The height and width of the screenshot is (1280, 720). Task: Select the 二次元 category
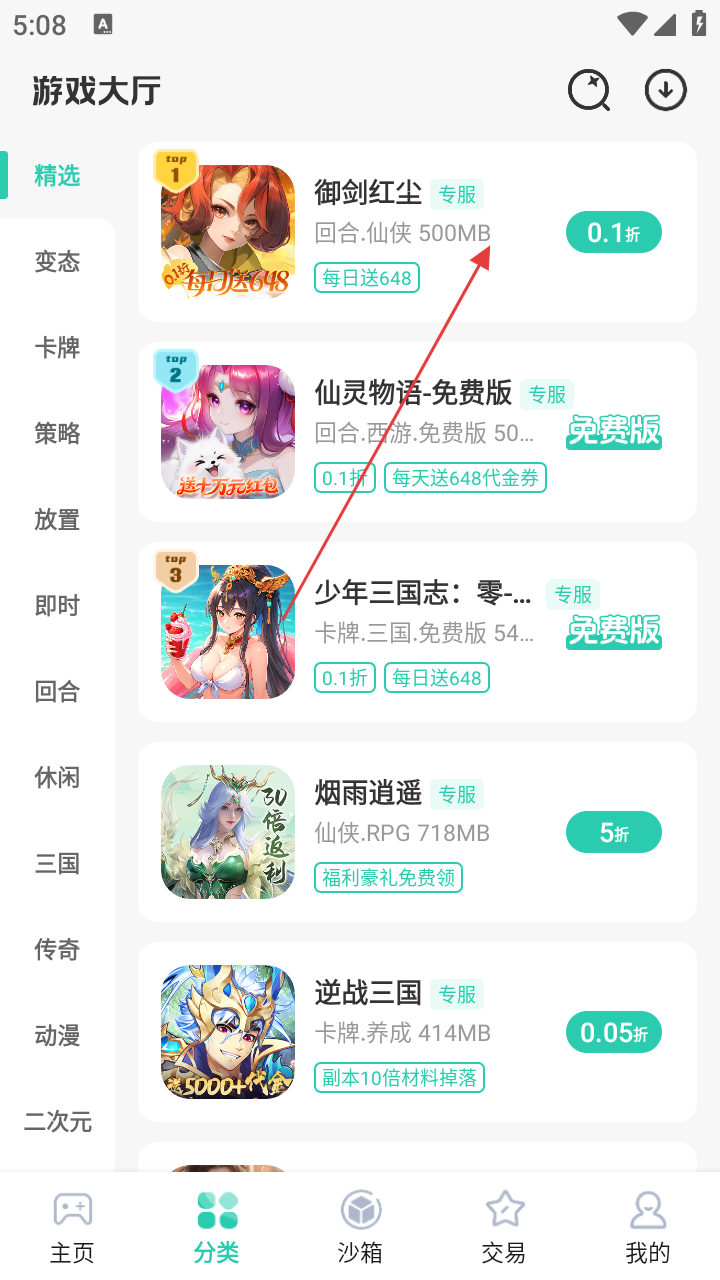57,1122
